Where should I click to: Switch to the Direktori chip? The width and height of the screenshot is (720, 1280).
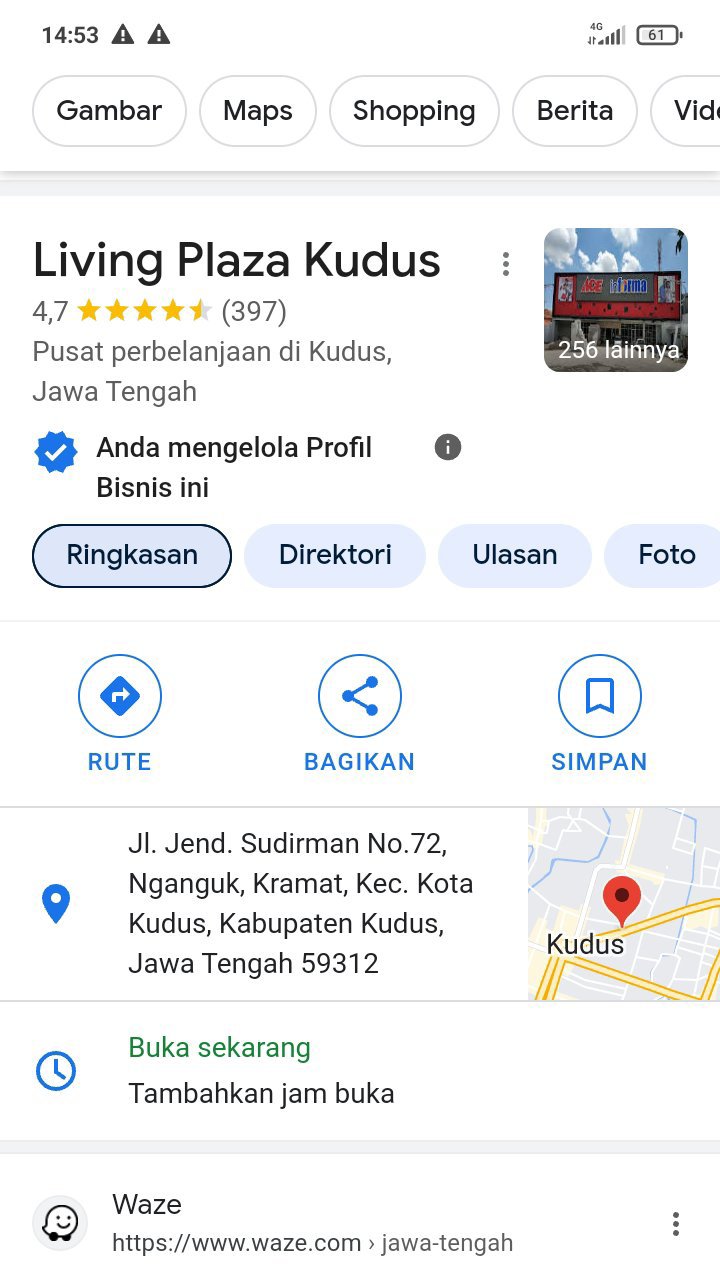pyautogui.click(x=335, y=555)
